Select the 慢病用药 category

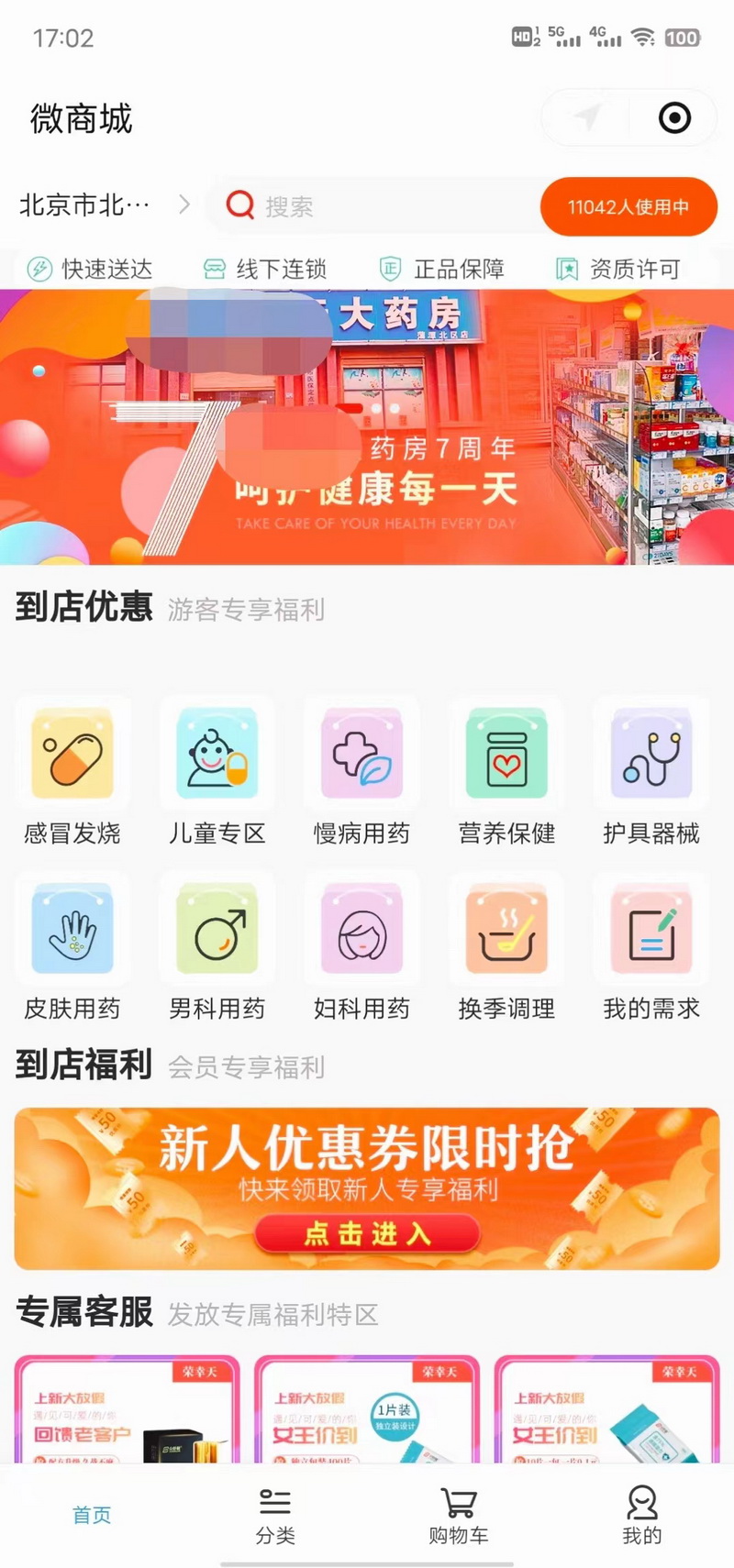[361, 771]
